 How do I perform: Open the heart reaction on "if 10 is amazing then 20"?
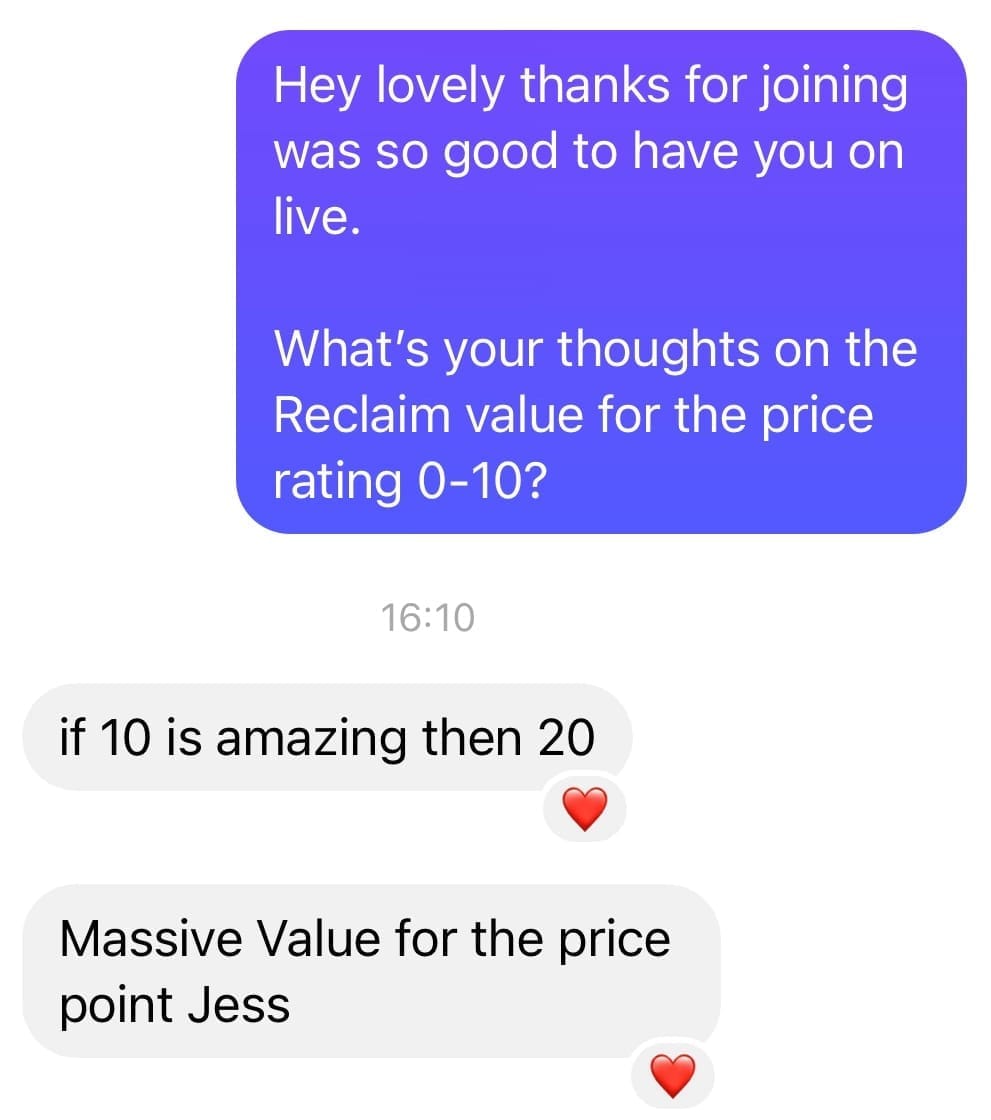(584, 810)
